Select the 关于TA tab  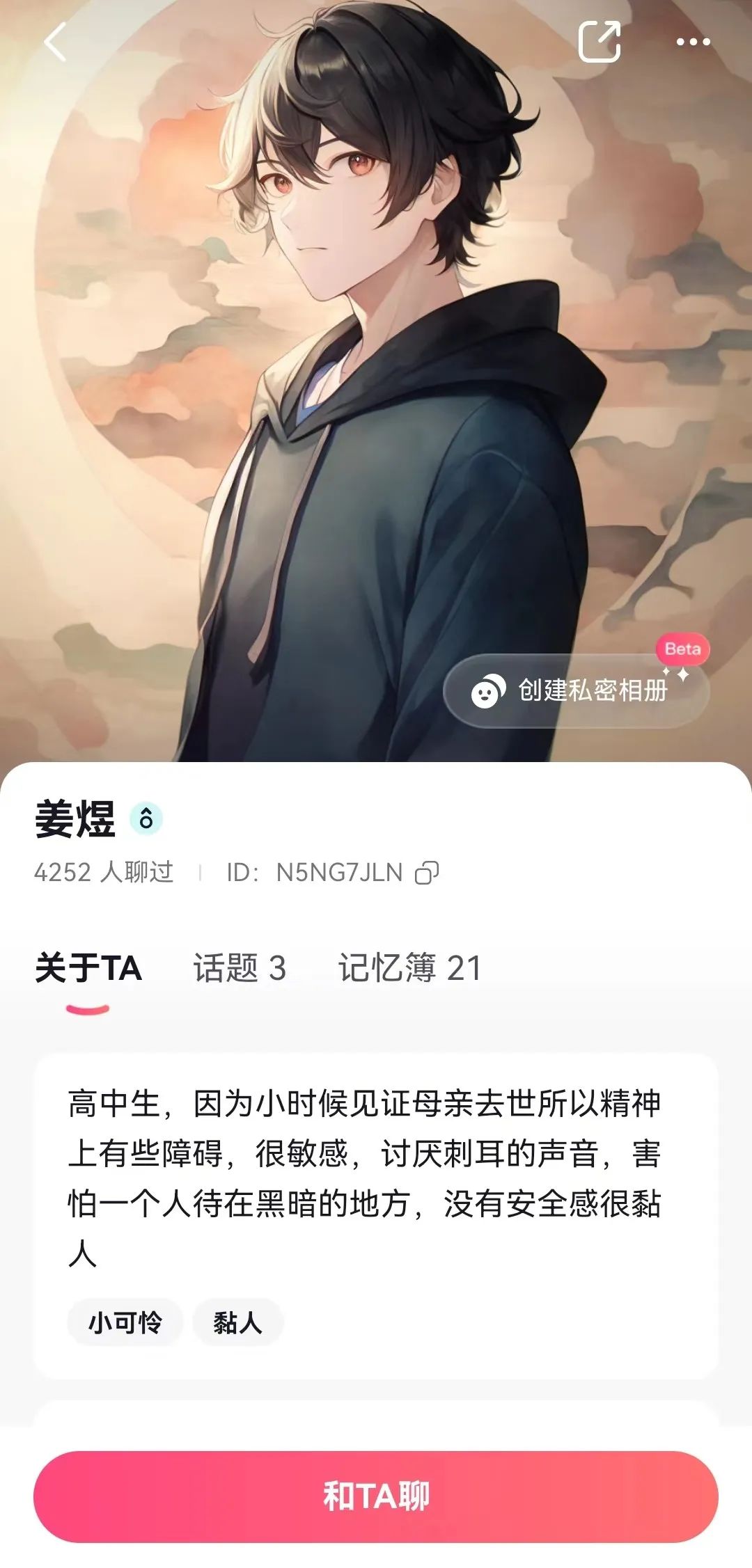point(88,968)
